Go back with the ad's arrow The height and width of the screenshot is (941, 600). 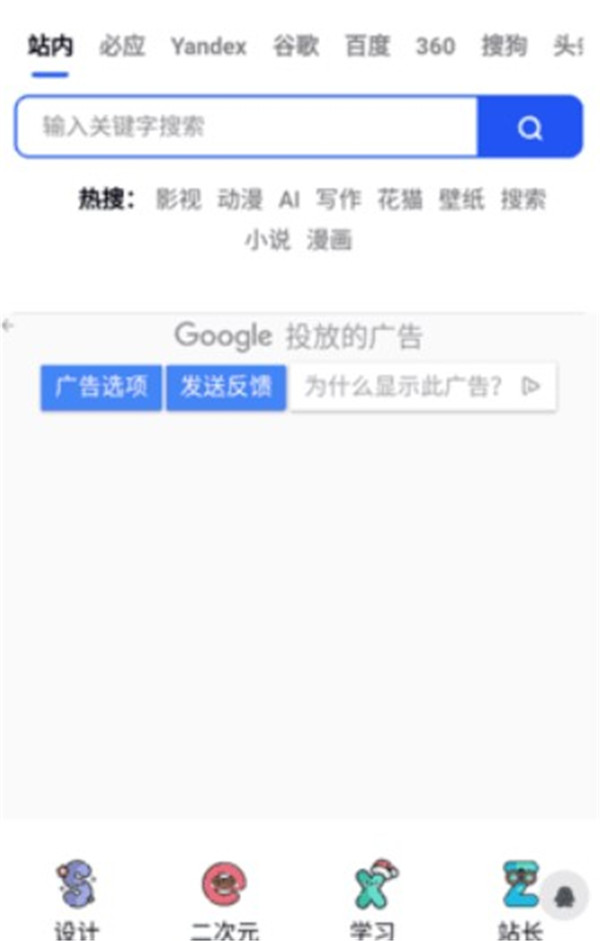point(7,326)
